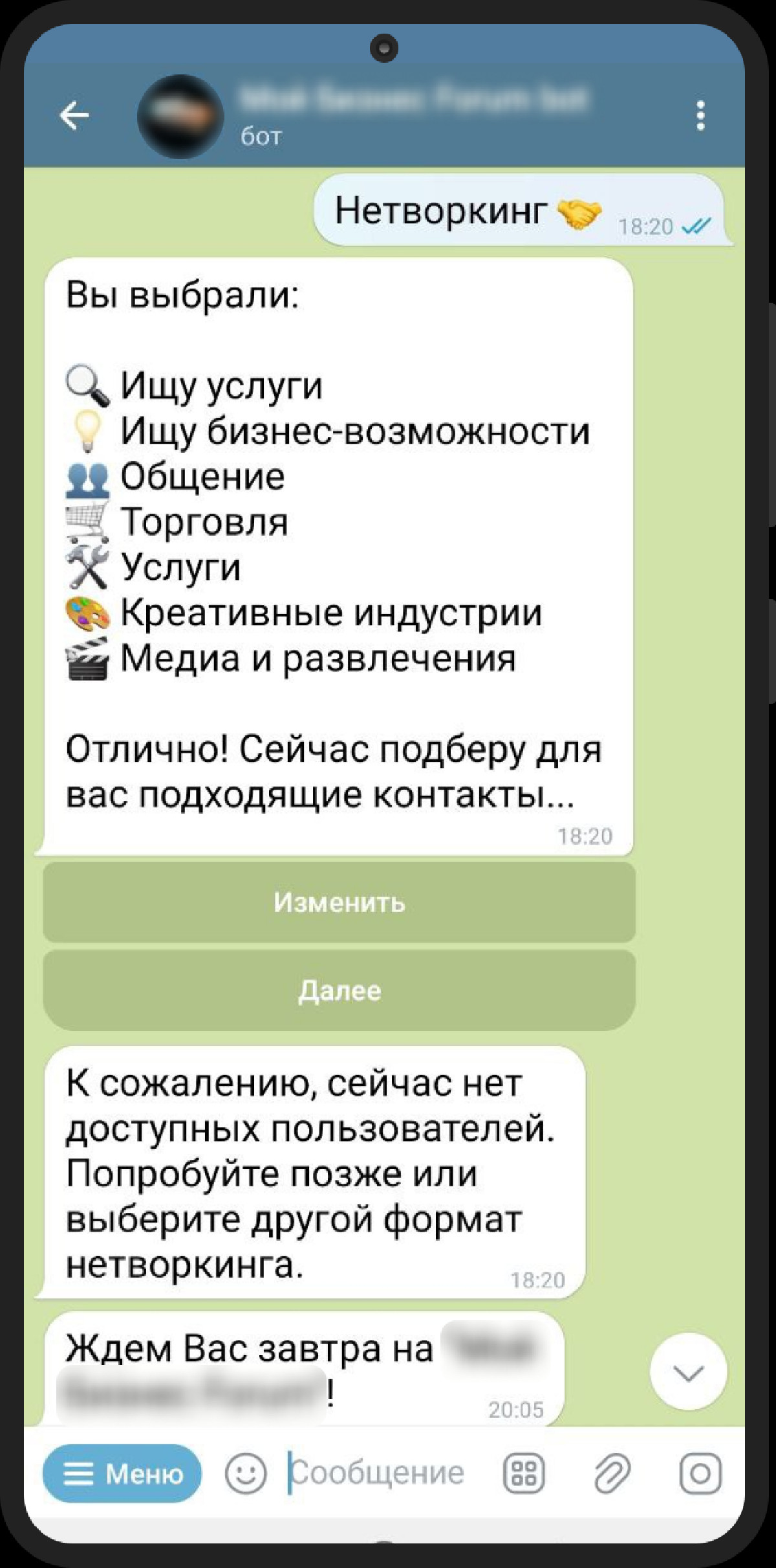
Task: Show the bot keyboard grid icon
Action: tap(524, 1474)
